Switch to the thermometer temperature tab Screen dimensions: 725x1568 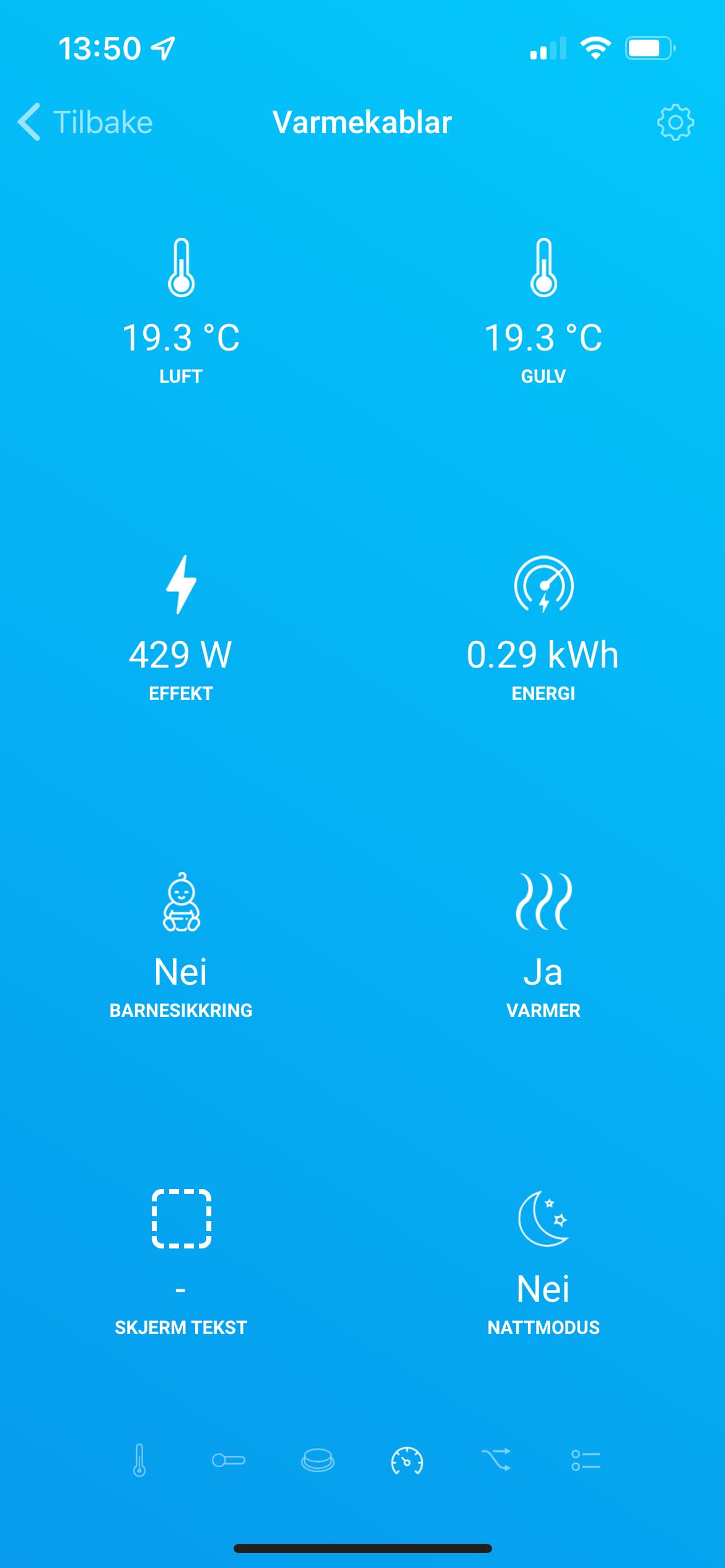tap(139, 1460)
